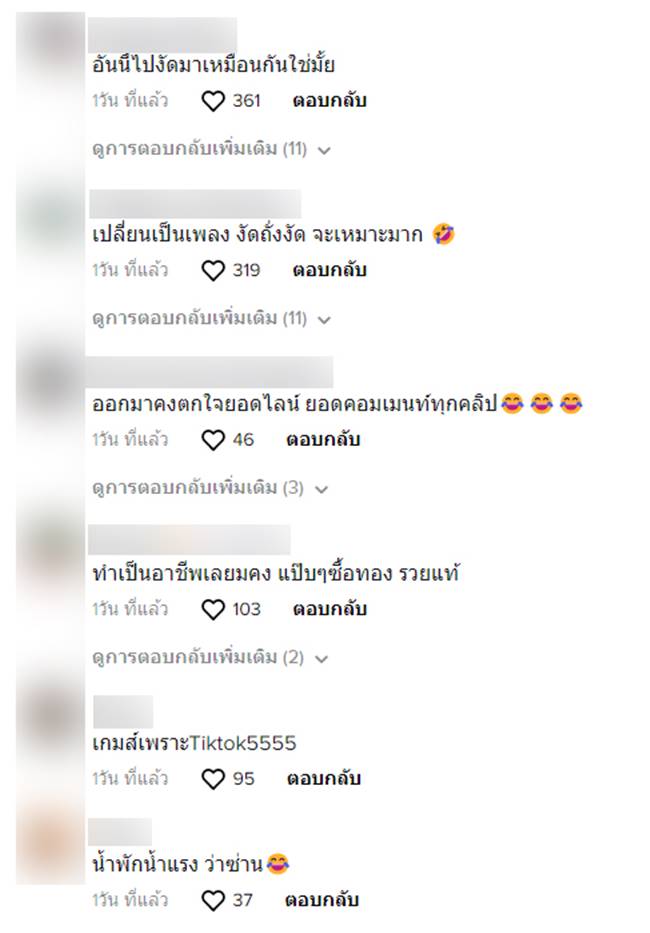The height and width of the screenshot is (933, 650).
Task: Like the comment with 37 likes
Action: point(213,900)
